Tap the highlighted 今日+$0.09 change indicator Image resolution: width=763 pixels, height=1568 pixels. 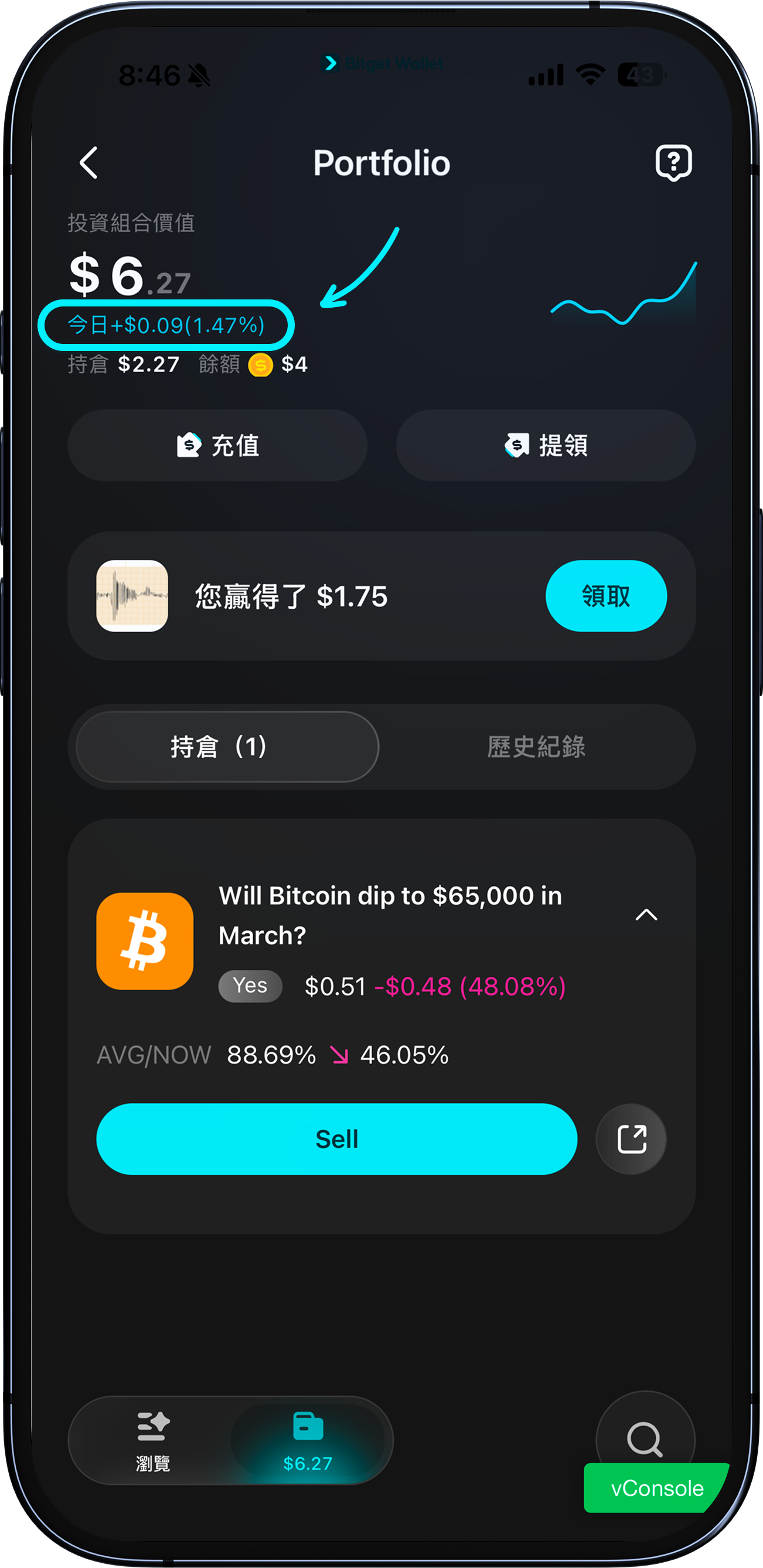(x=166, y=326)
